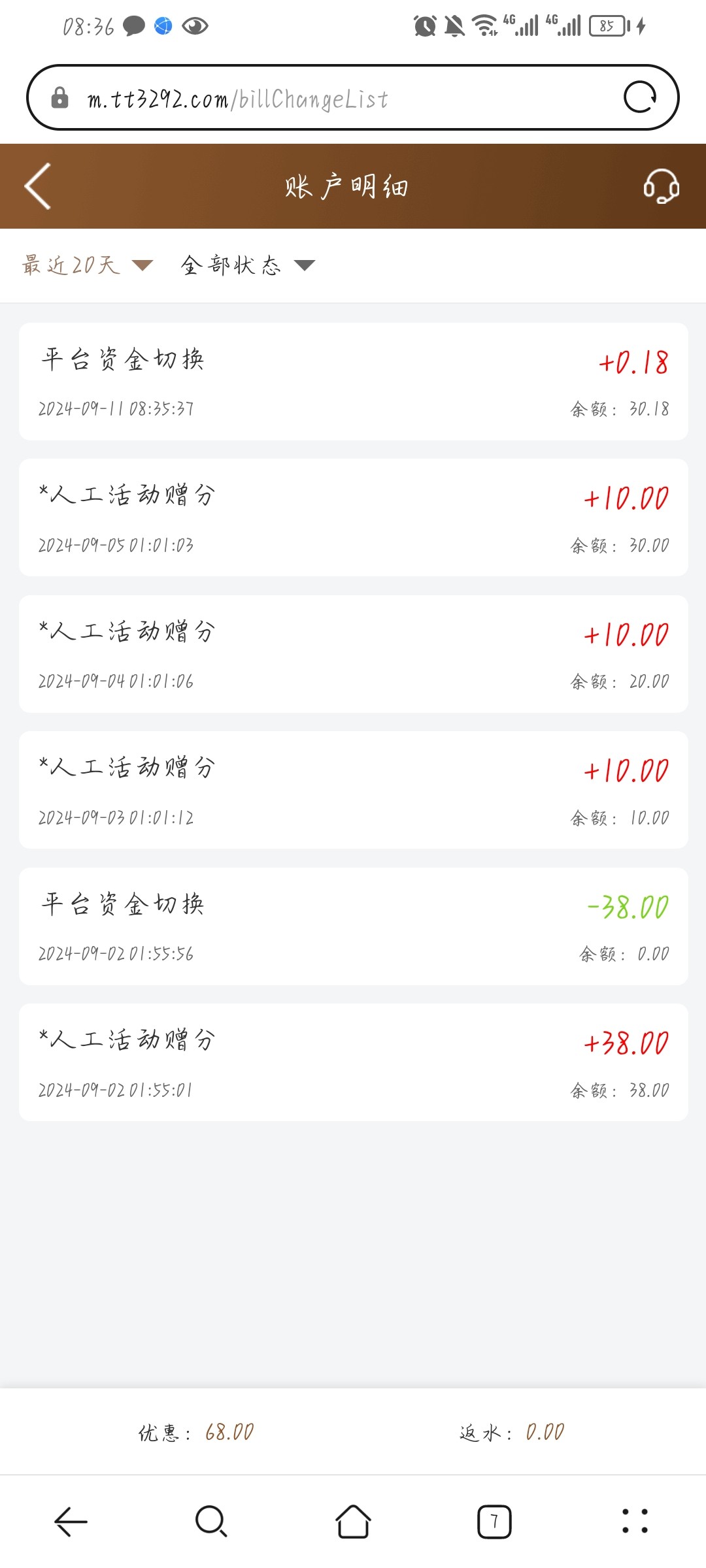Open the browser more menu
The width and height of the screenshot is (706, 1568).
635,1522
